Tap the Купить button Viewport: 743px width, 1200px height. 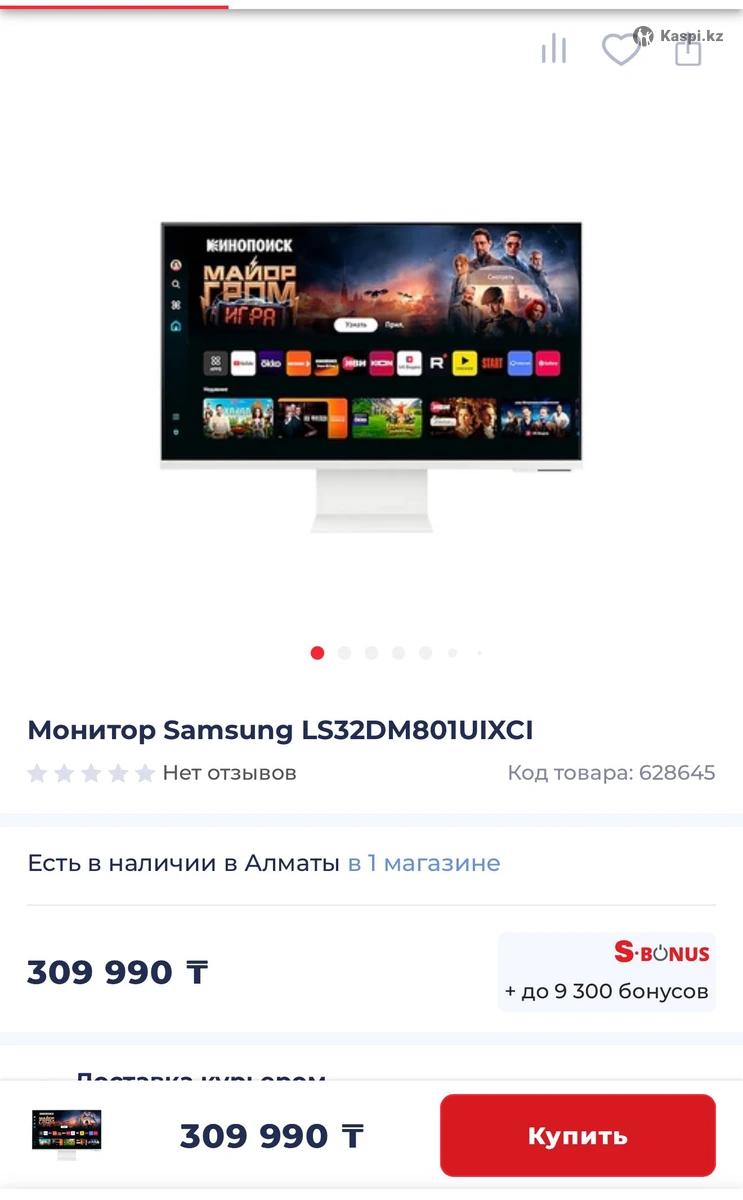[577, 1135]
